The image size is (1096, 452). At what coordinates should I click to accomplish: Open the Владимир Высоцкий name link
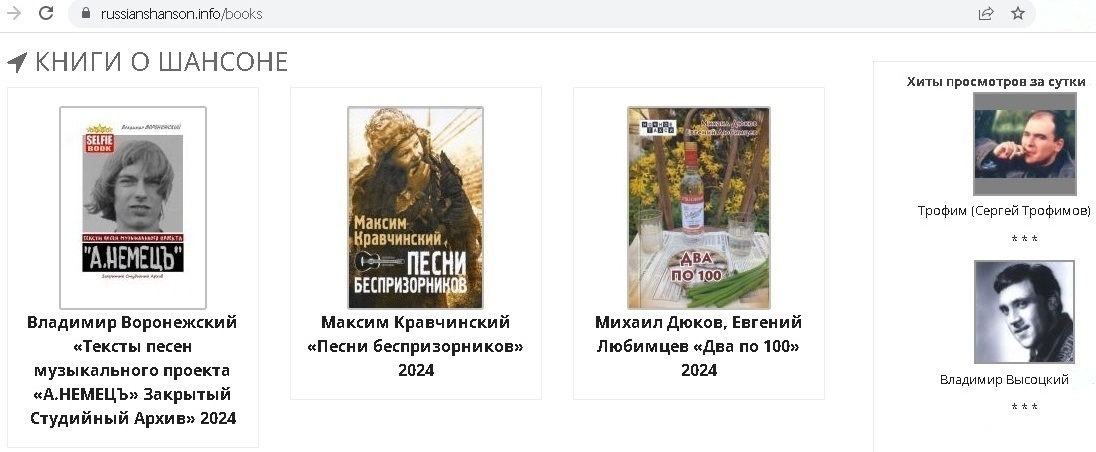tap(1004, 380)
